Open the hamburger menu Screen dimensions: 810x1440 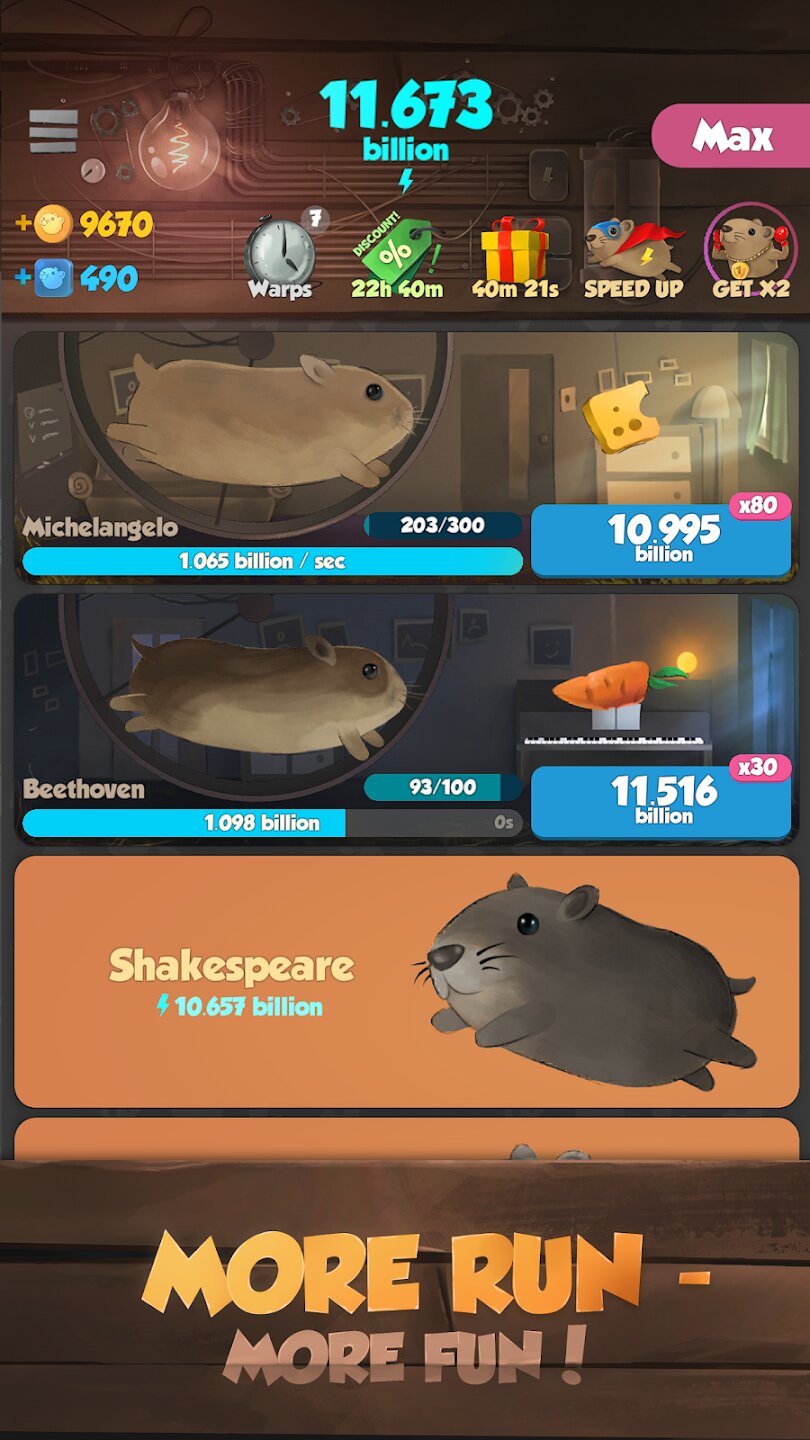coord(53,131)
